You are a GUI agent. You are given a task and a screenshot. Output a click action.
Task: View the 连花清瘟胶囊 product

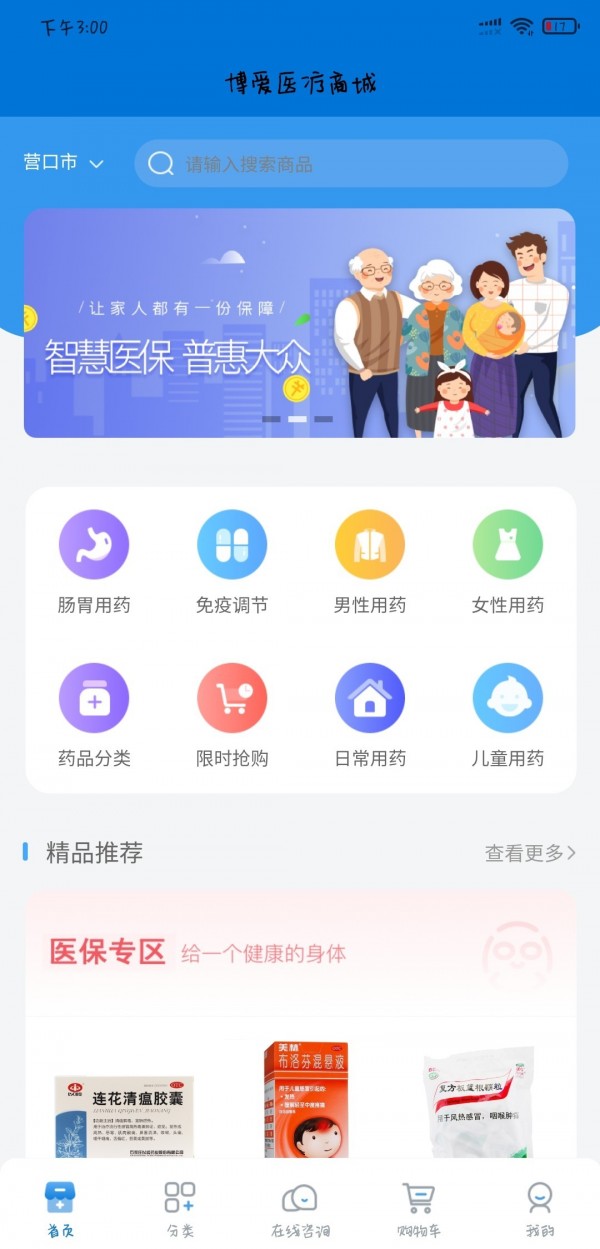[124, 1110]
